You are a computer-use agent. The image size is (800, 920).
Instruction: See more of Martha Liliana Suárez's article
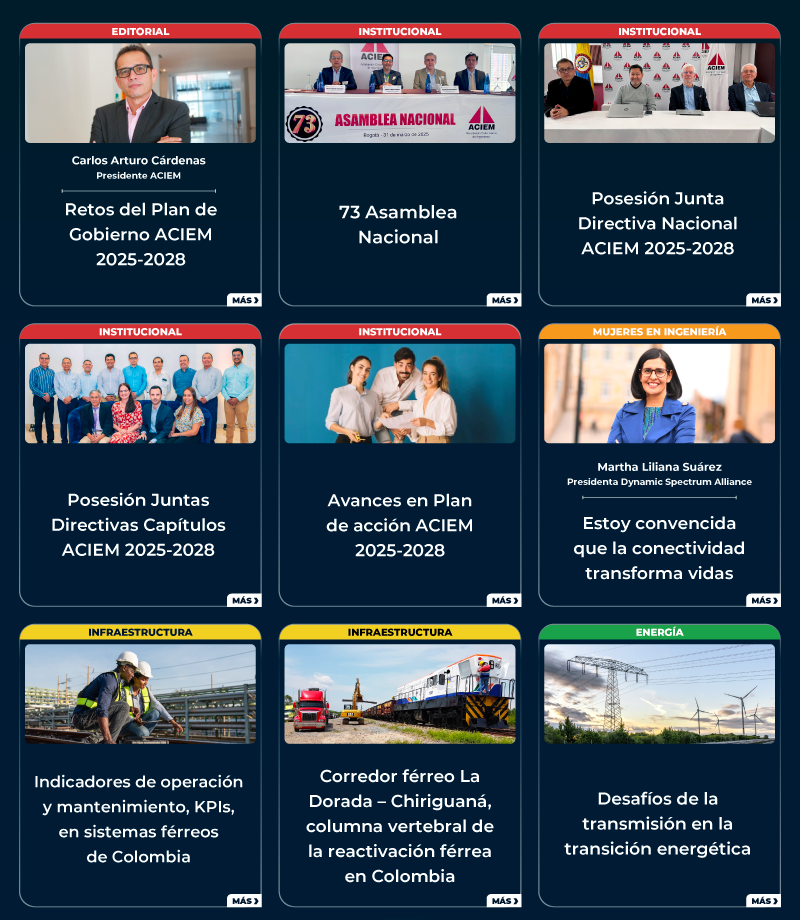click(763, 601)
